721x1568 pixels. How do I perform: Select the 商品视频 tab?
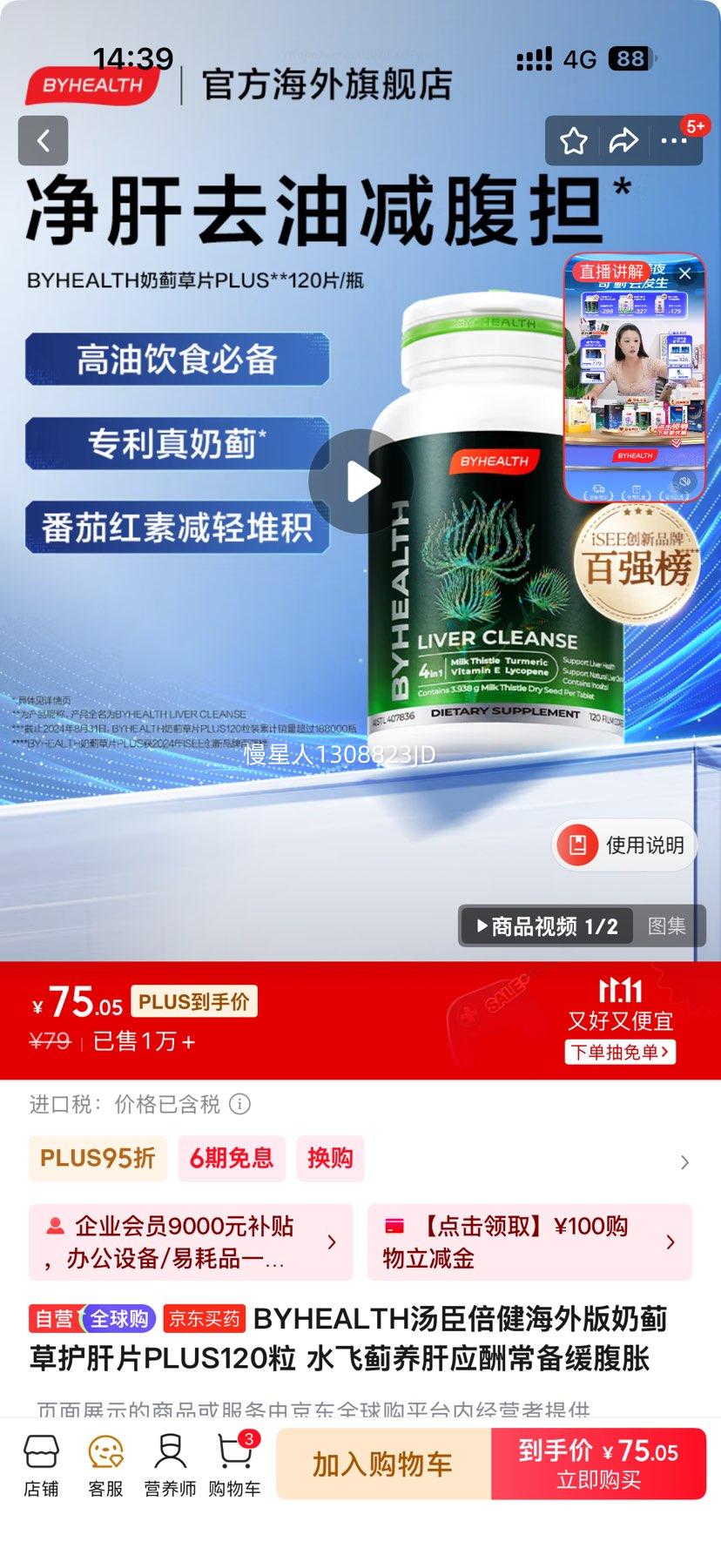pyautogui.click(x=548, y=926)
